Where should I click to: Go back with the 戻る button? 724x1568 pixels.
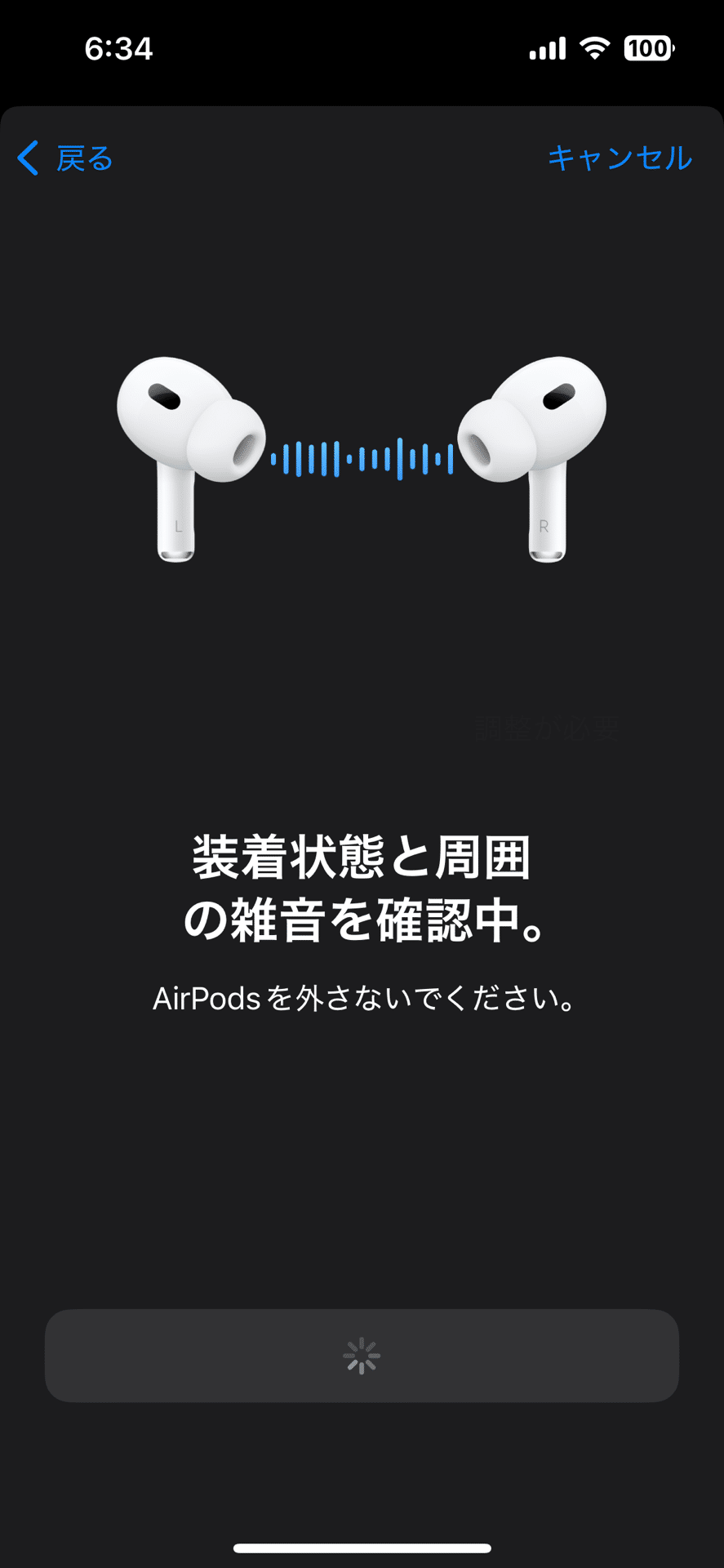point(65,158)
